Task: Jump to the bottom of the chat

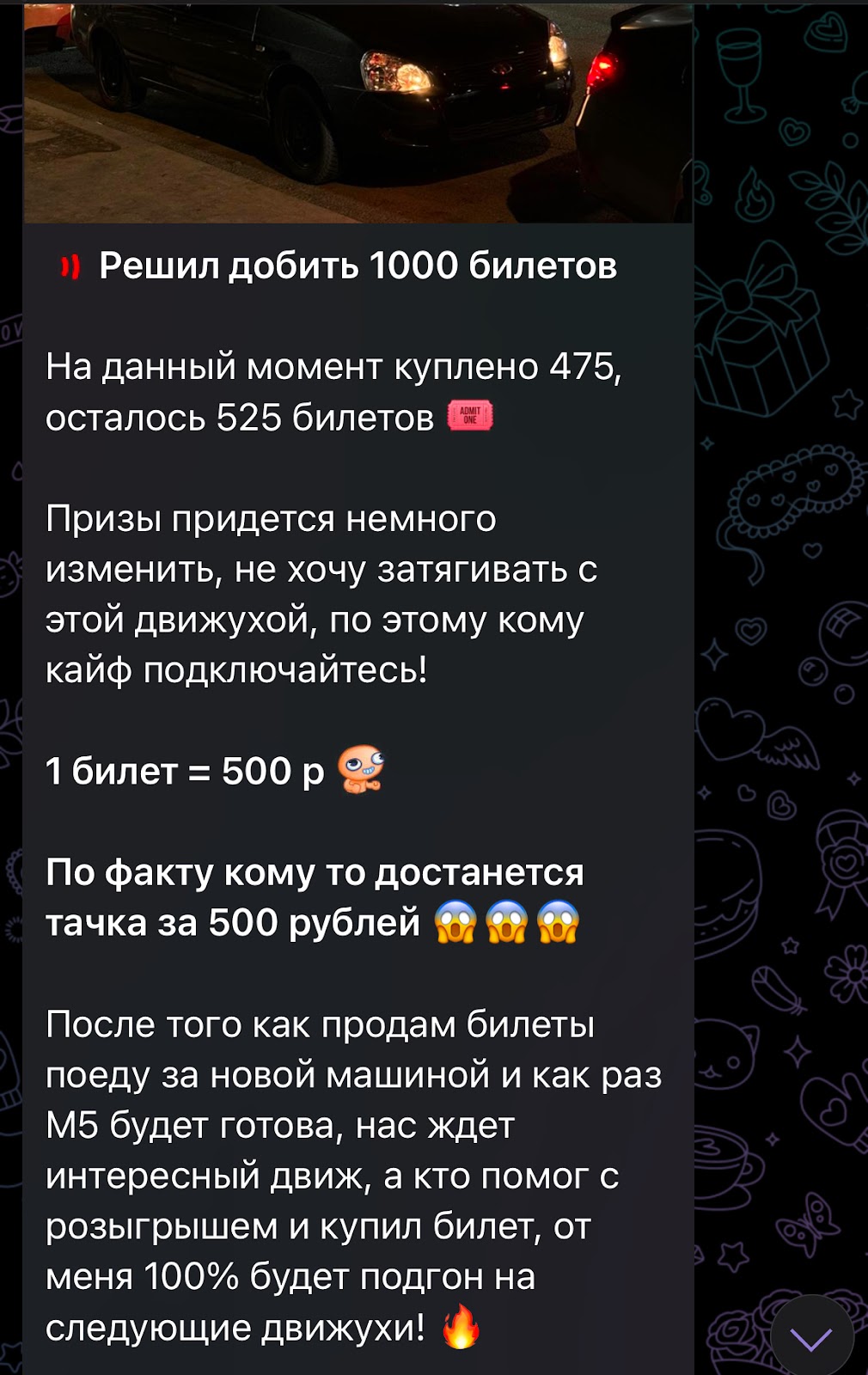Action: (811, 1336)
